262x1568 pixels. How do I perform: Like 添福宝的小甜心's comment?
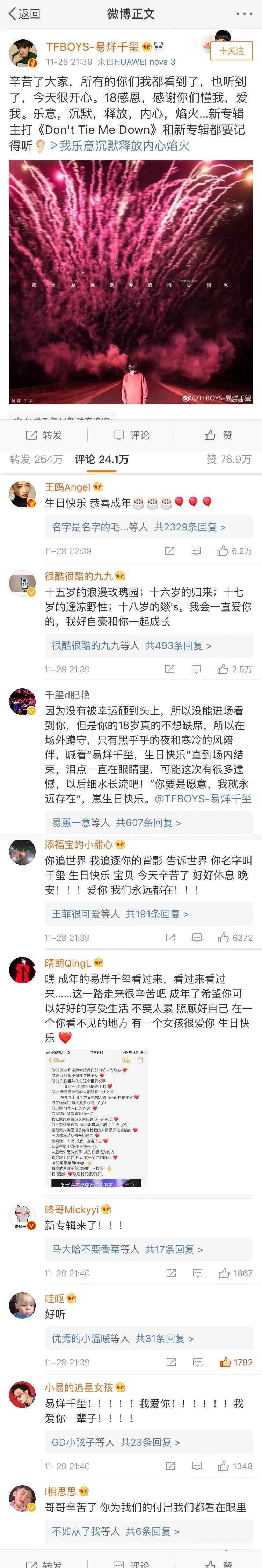[x=234, y=937]
